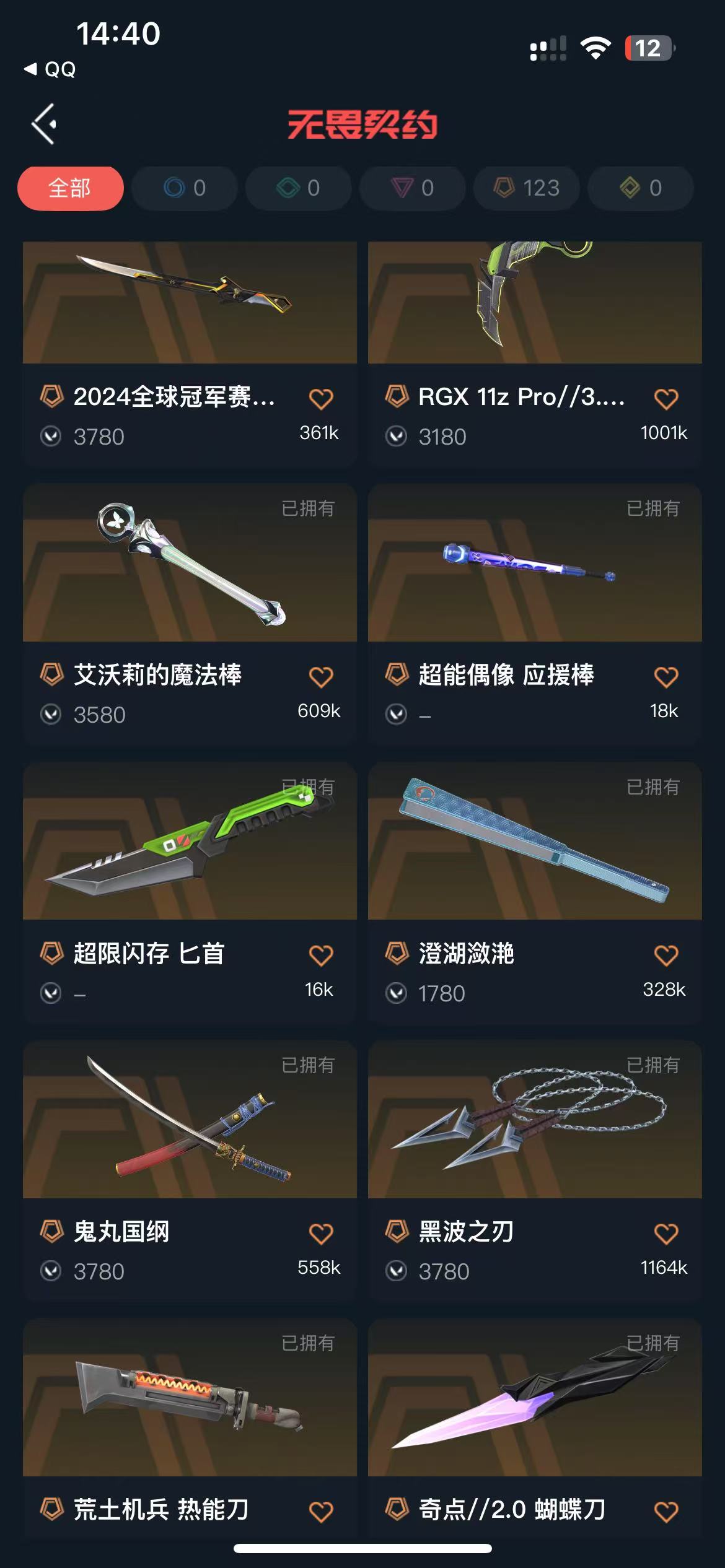Select the purple triangle tier filter chip

412,188
